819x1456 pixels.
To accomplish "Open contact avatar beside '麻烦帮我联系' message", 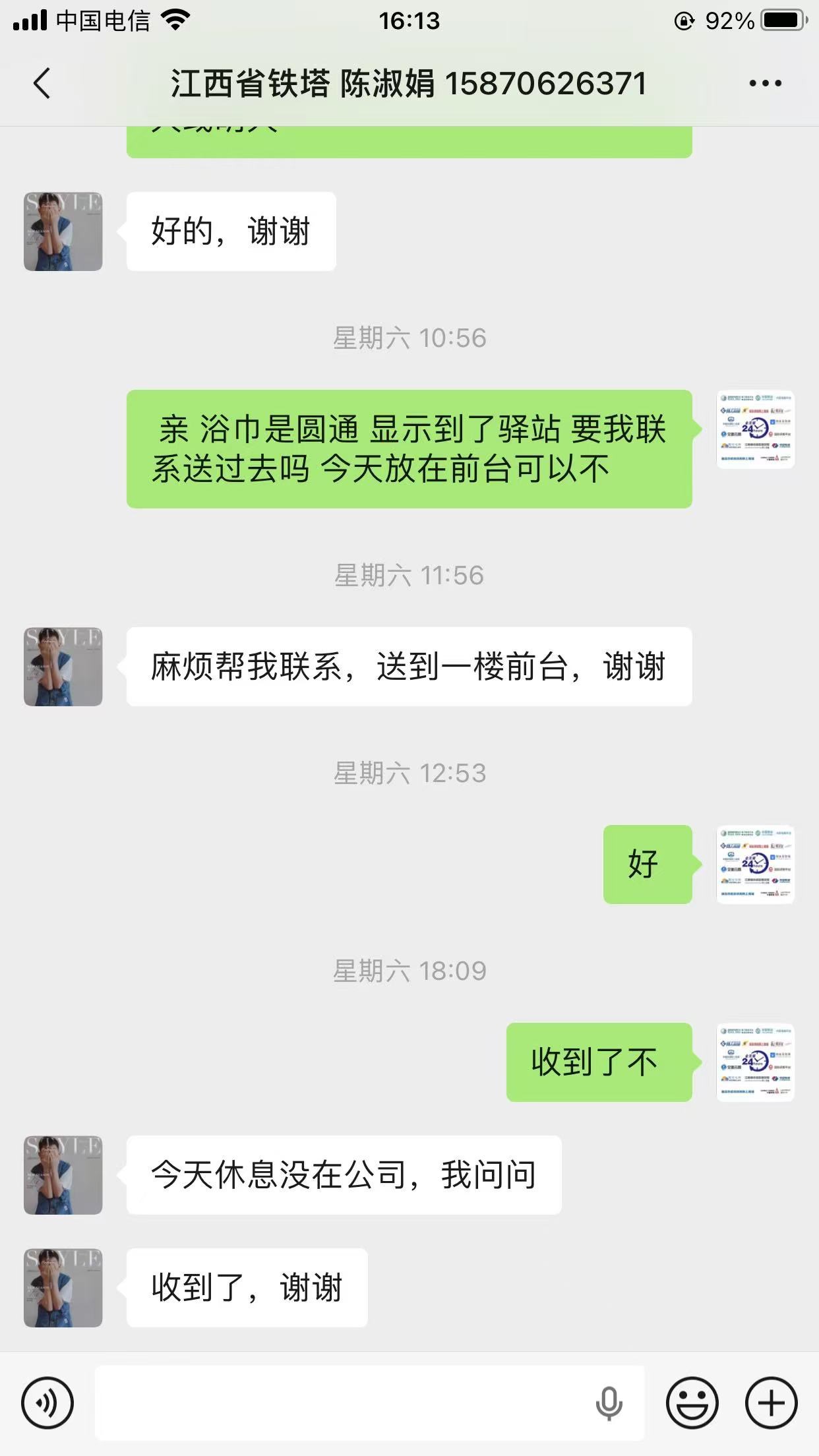I will coord(63,667).
